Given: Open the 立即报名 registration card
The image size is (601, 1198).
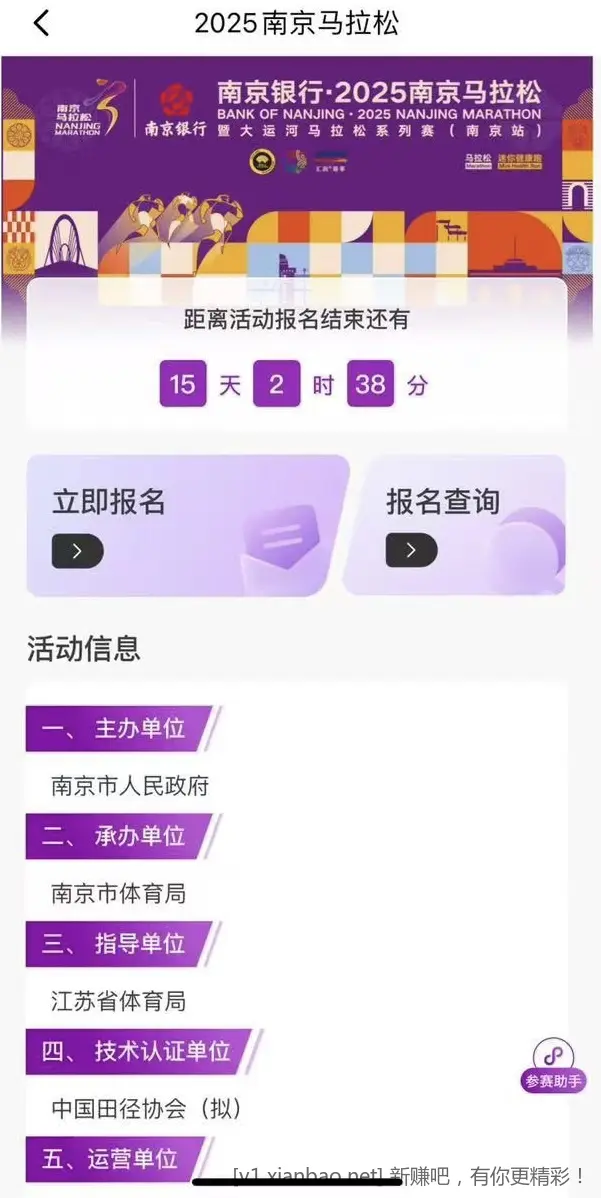Looking at the screenshot, I should coord(187,525).
